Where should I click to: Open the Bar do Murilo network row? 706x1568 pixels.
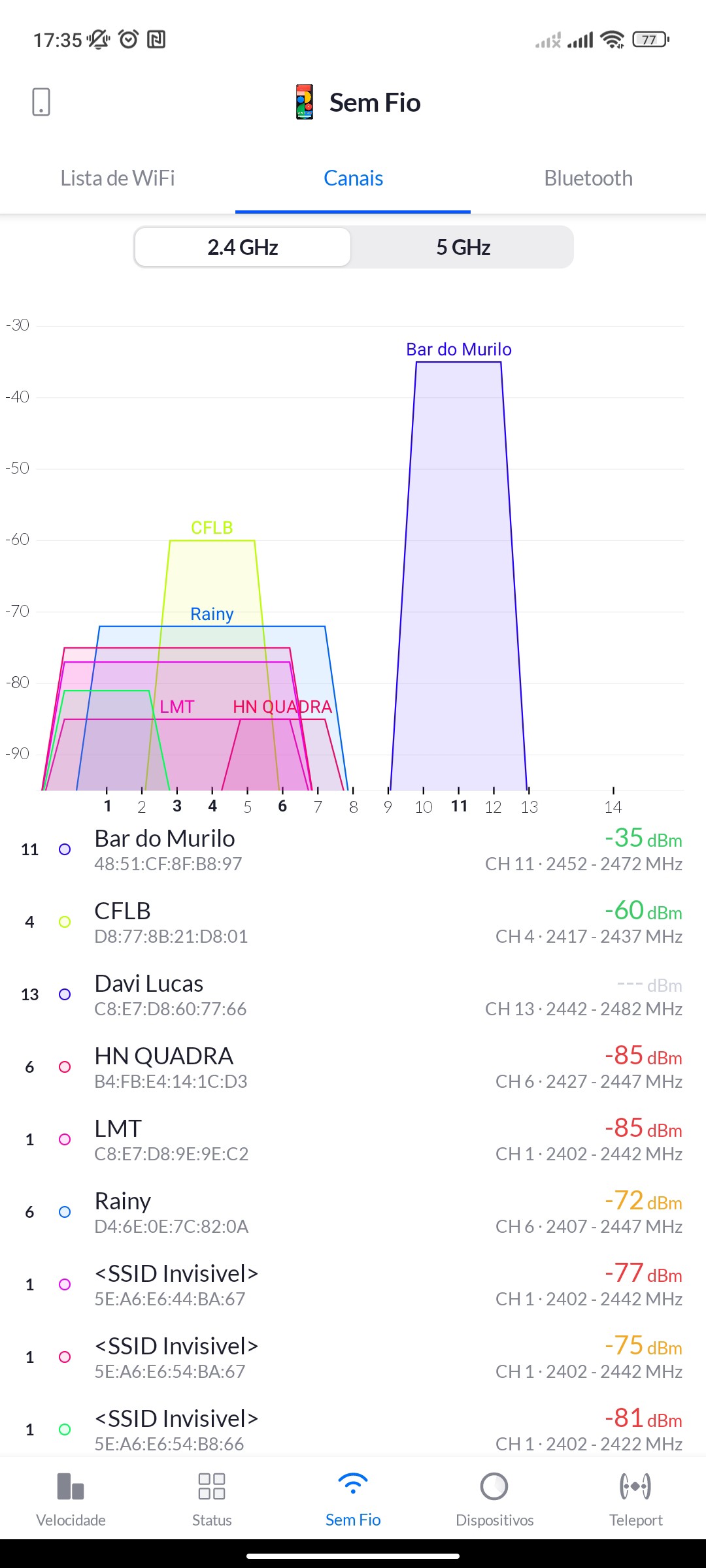click(x=353, y=849)
